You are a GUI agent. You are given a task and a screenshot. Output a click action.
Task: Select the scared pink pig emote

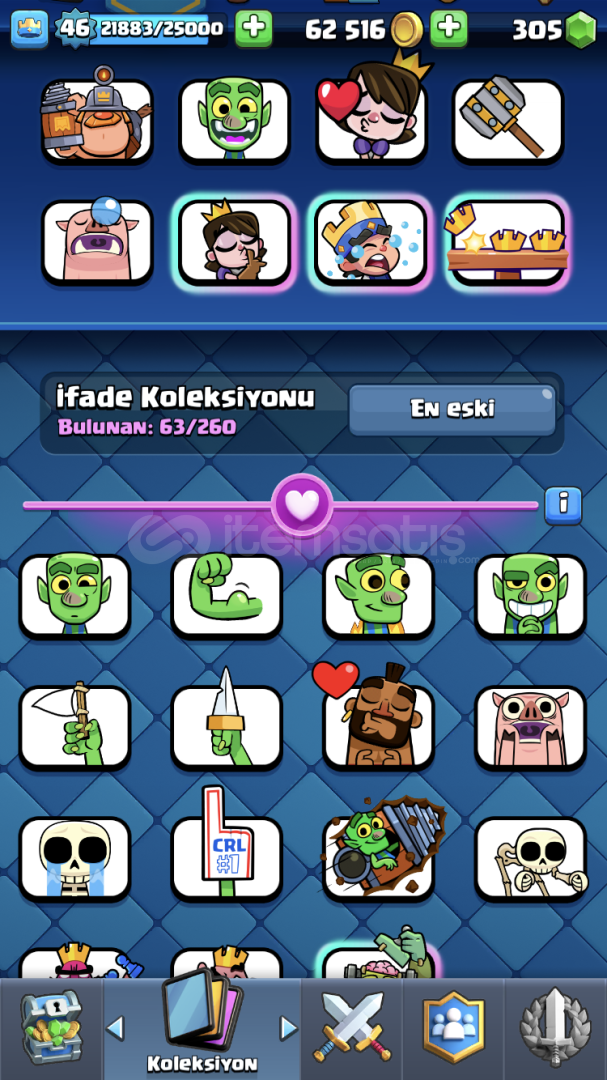tap(530, 726)
